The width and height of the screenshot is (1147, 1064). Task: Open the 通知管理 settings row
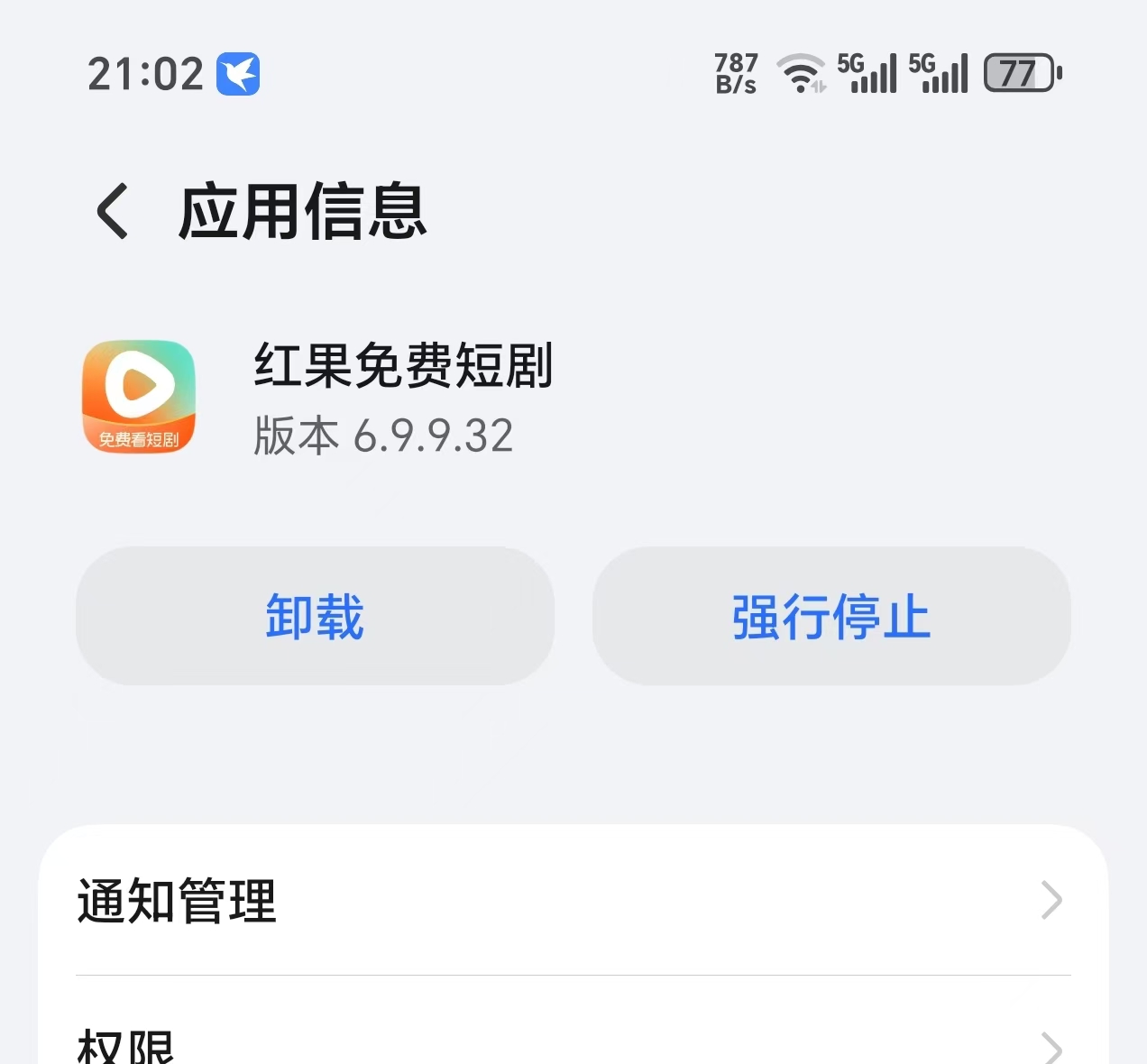(573, 900)
